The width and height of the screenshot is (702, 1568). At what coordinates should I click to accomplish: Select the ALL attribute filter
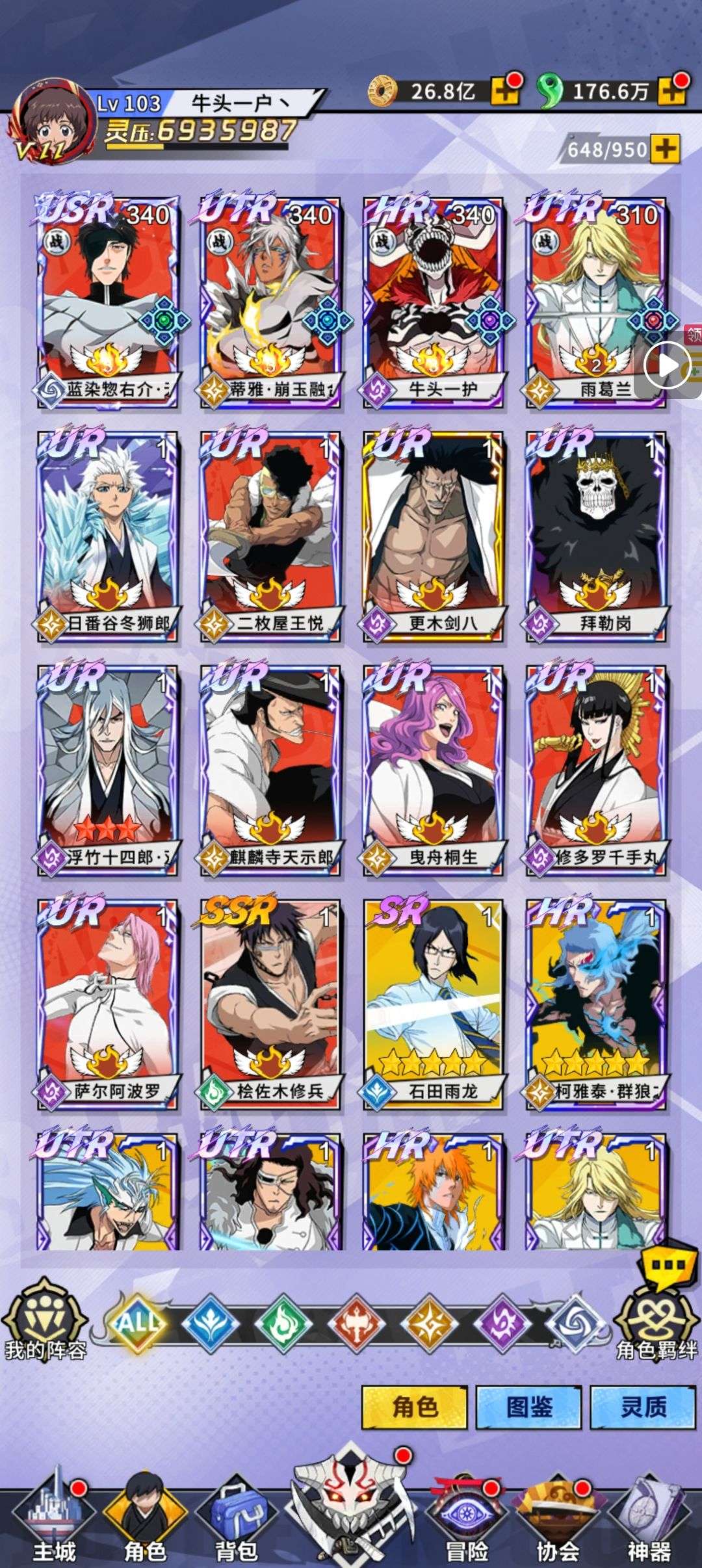tap(138, 1322)
